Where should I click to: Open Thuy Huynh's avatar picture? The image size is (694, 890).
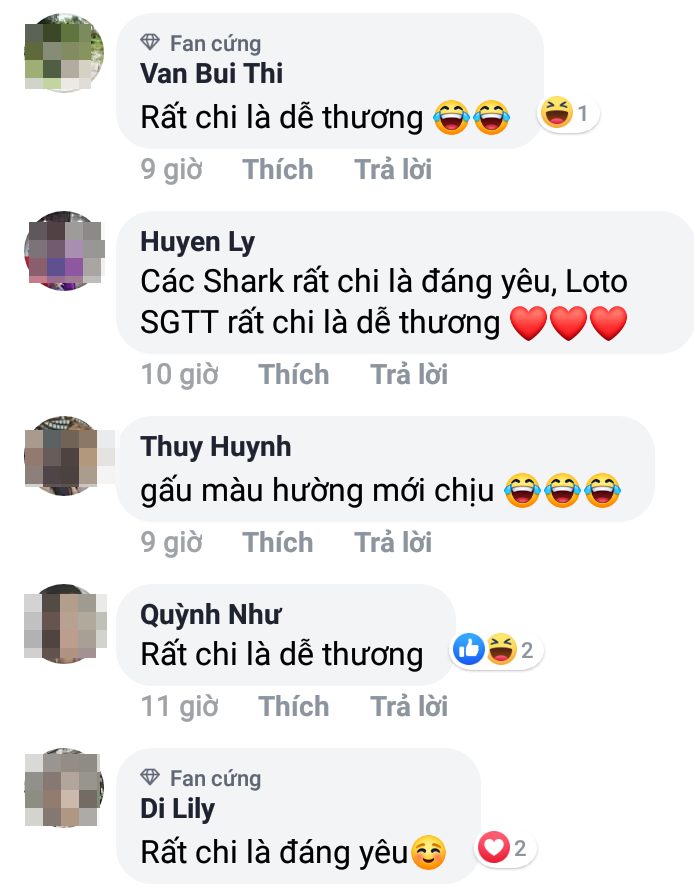pyautogui.click(x=64, y=456)
